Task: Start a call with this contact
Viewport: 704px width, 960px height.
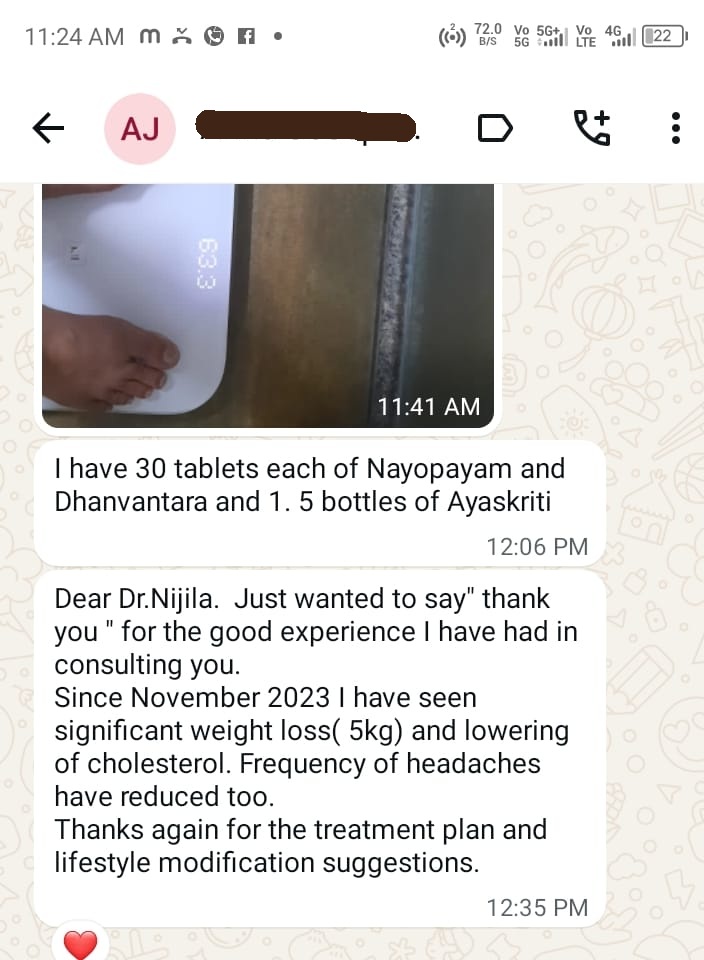Action: click(x=591, y=128)
